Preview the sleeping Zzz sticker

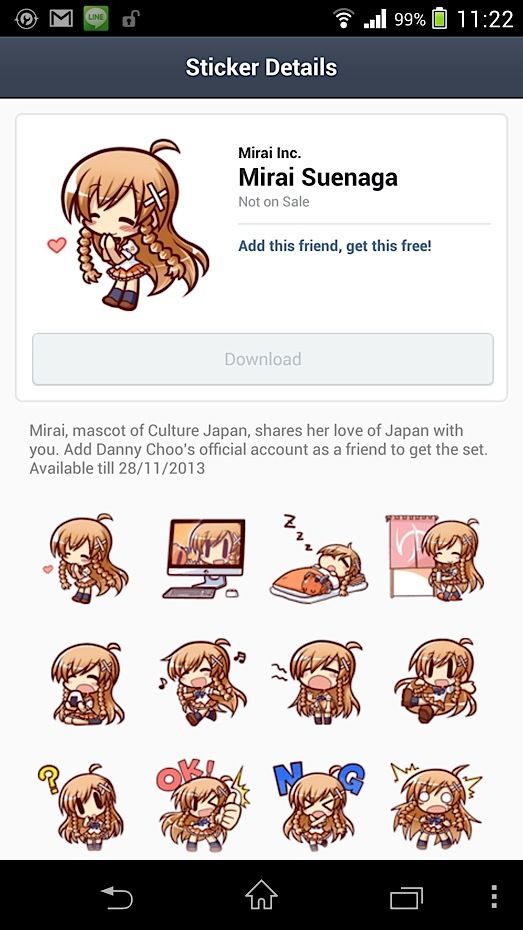(x=318, y=558)
